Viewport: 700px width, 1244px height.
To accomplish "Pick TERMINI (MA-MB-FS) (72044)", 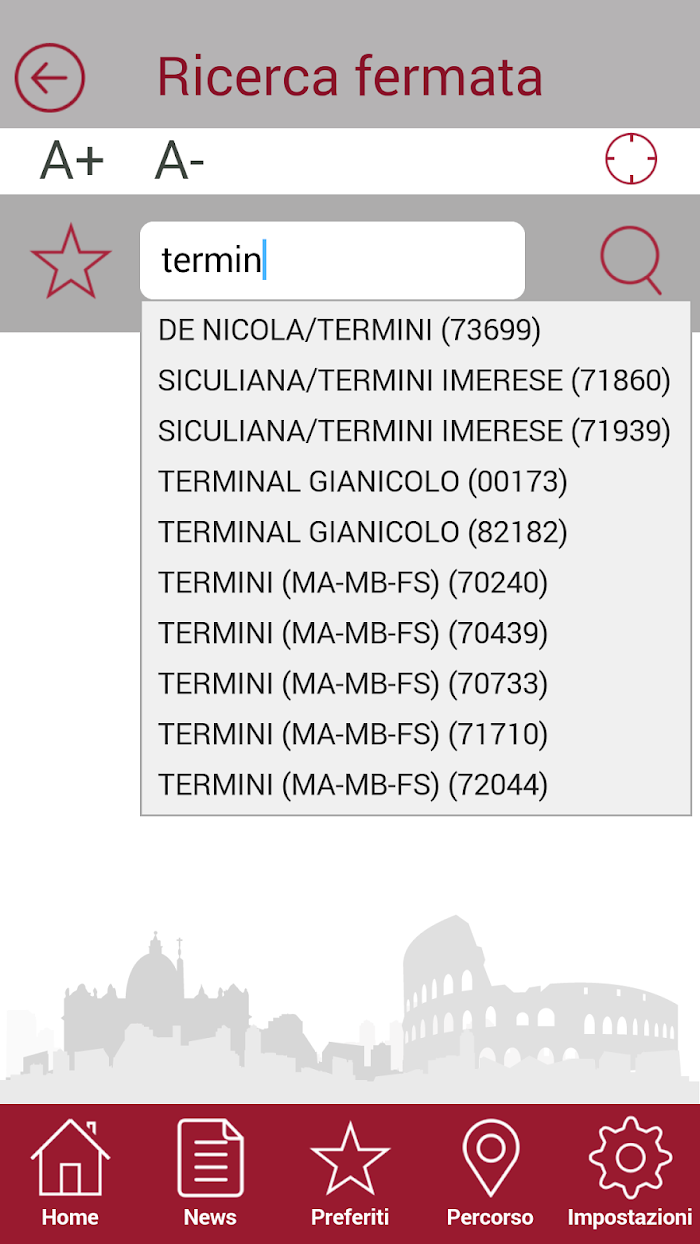I will 416,785.
